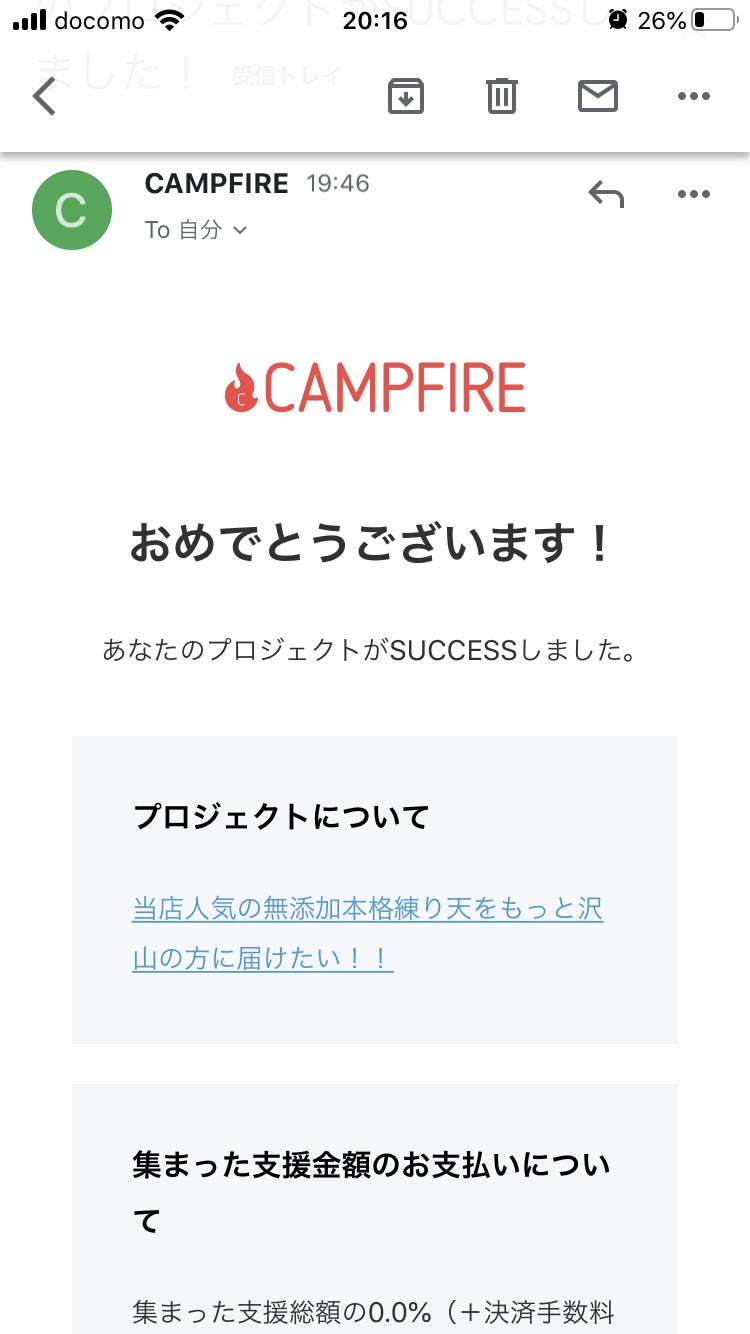
Task: Archive this email
Action: click(x=406, y=96)
